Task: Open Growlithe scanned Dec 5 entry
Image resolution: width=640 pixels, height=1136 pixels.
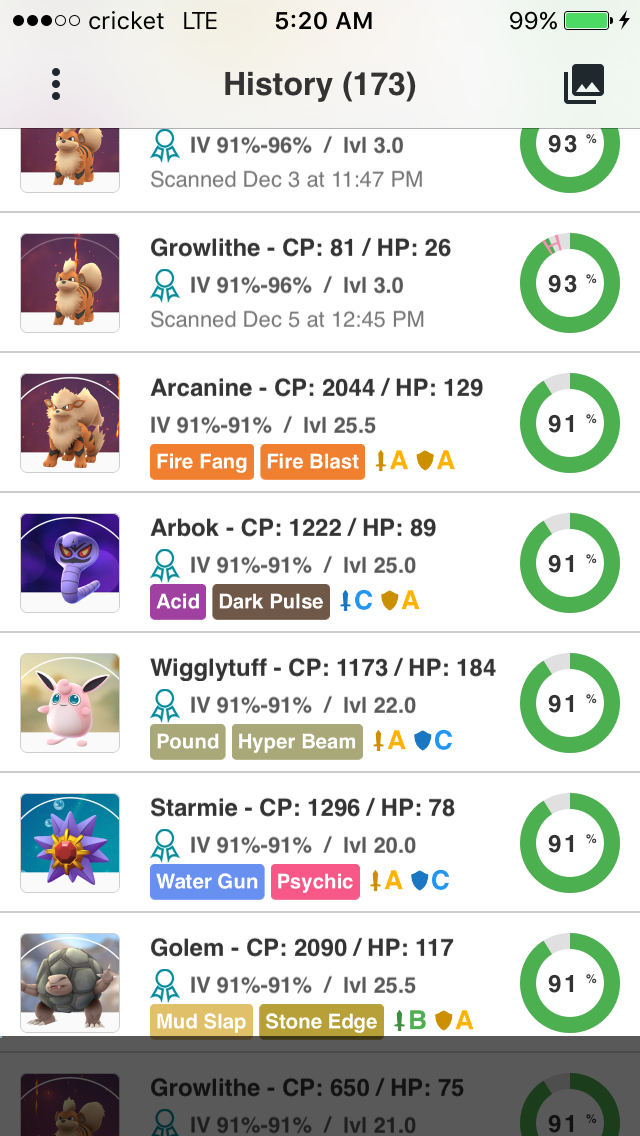Action: pyautogui.click(x=320, y=283)
